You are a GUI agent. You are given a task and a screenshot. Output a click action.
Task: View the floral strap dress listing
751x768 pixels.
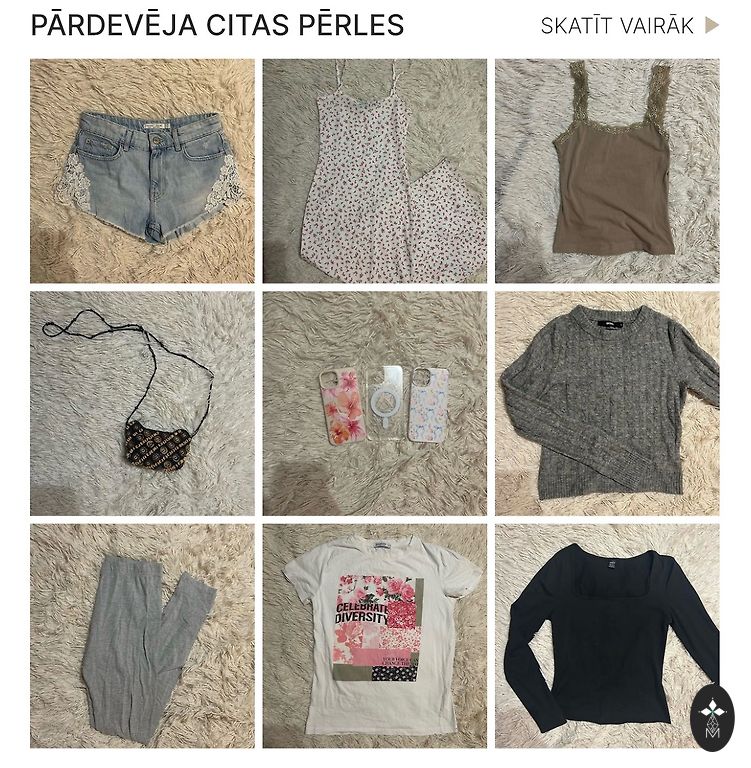[x=374, y=171]
